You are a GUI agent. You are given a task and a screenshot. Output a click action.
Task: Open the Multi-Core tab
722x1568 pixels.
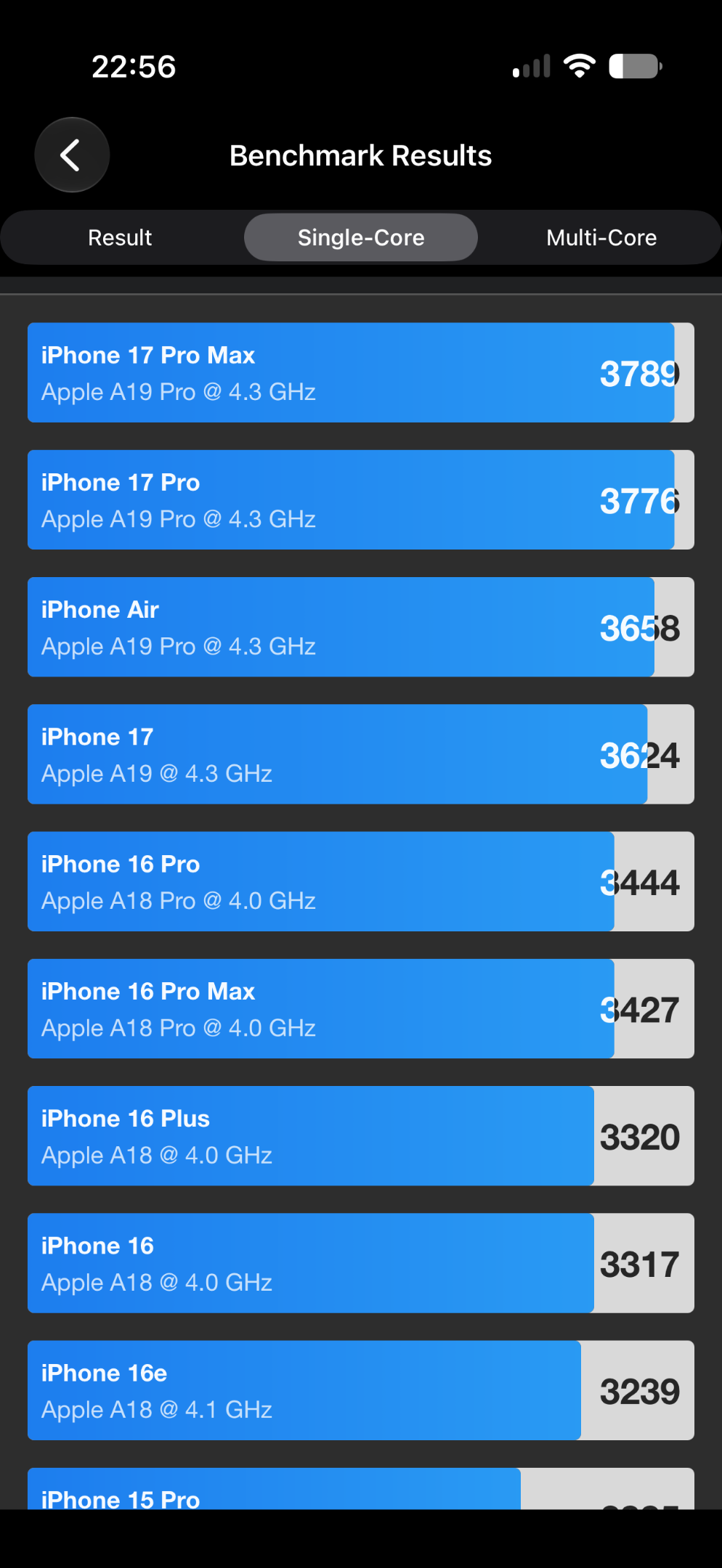[x=601, y=237]
